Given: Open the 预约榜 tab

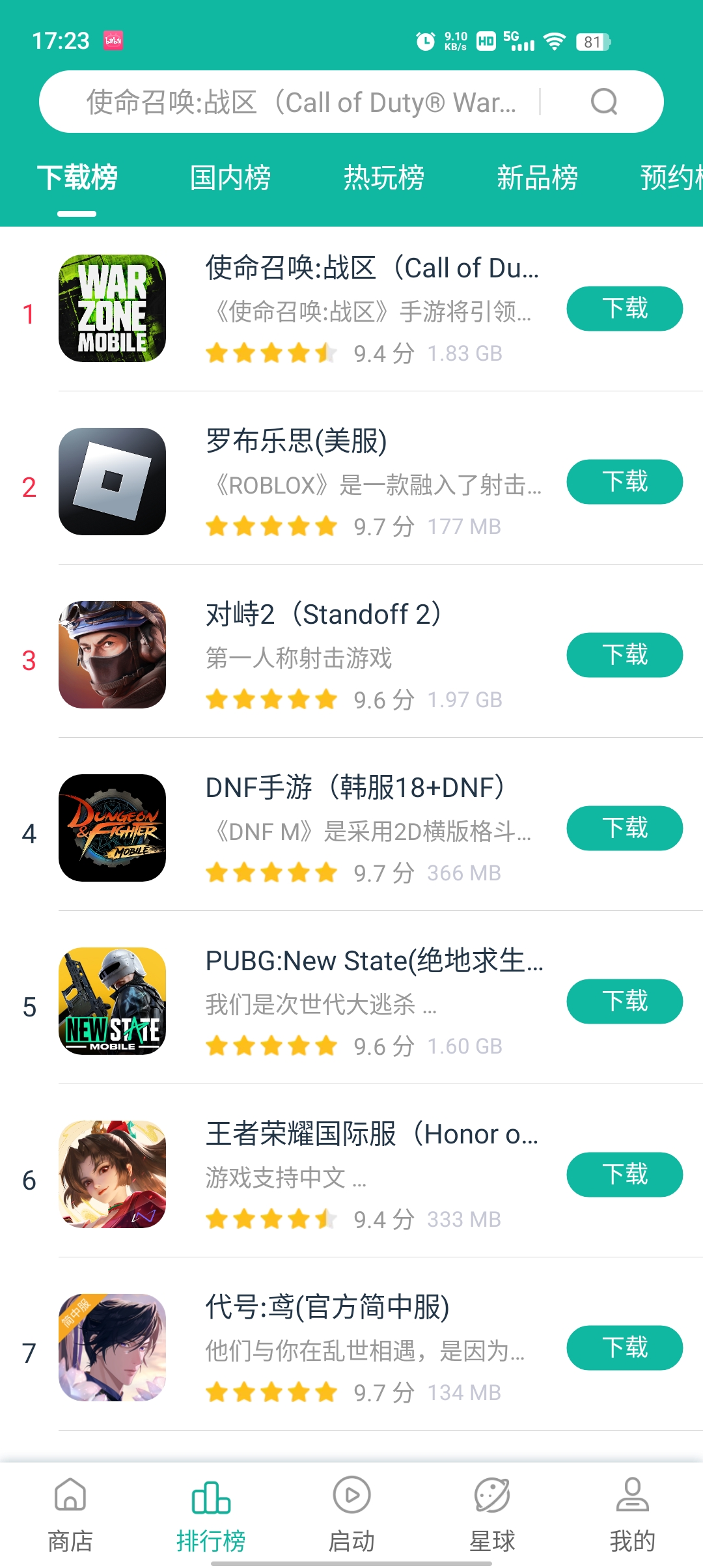Looking at the screenshot, I should click(x=670, y=178).
